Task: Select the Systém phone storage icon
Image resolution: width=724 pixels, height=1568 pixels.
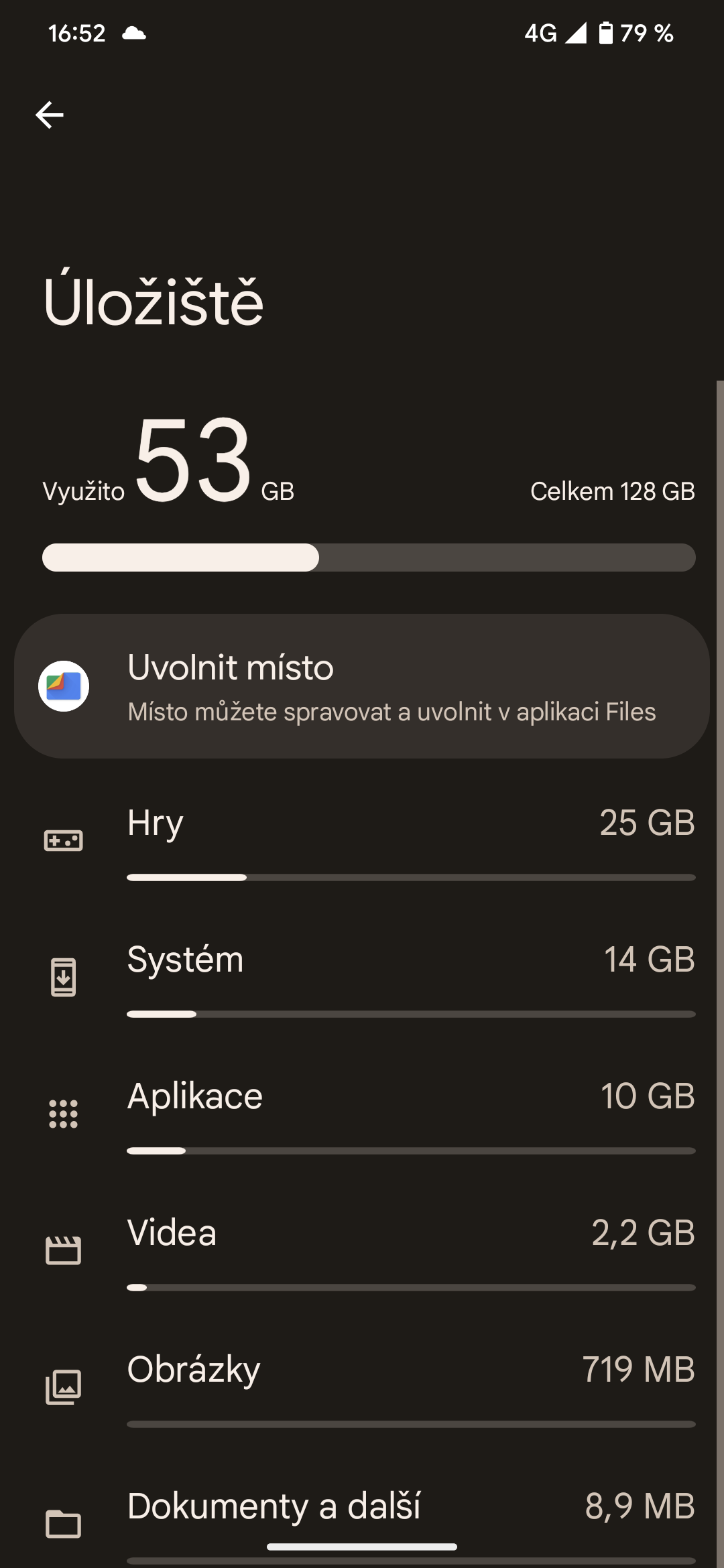Action: tap(64, 977)
